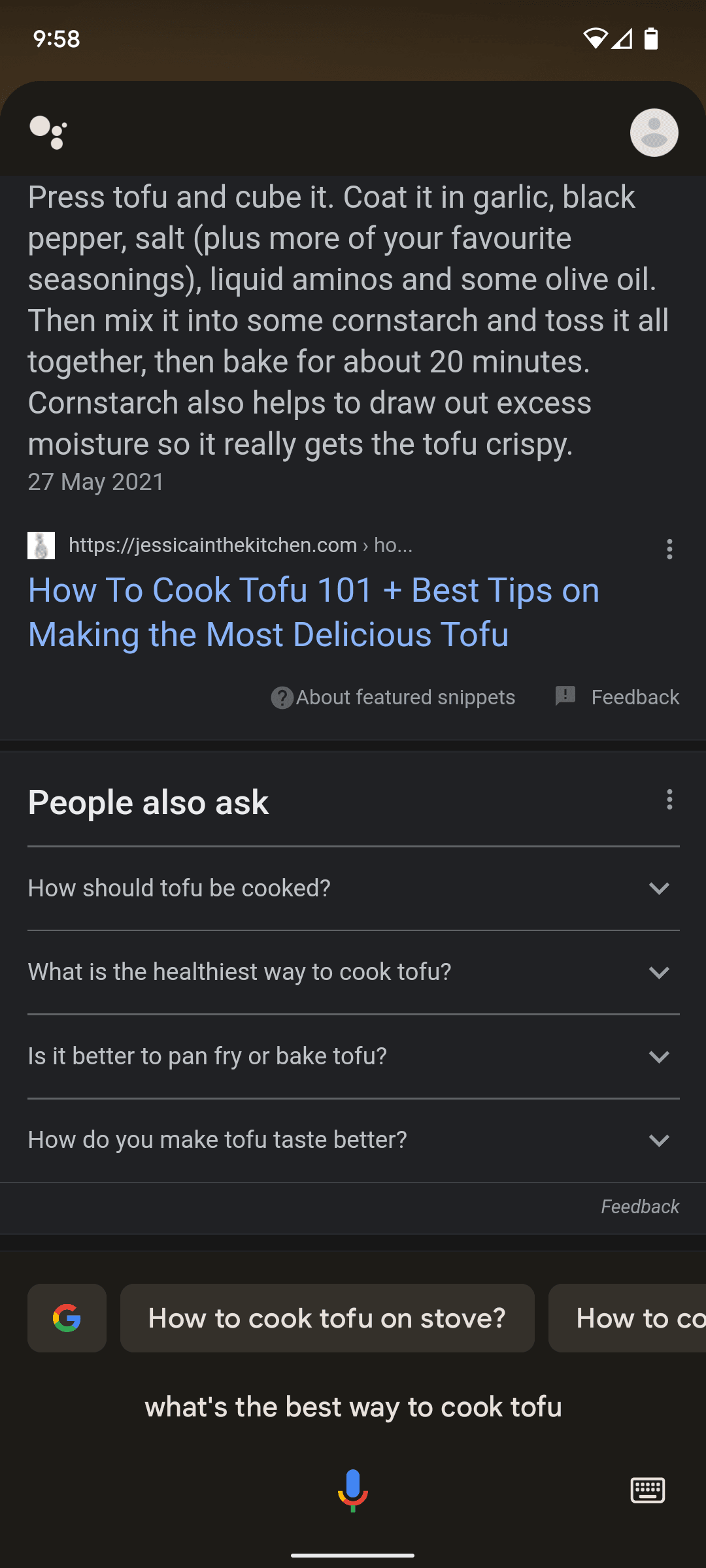This screenshot has height=1568, width=706.
Task: Open the user profile avatar
Action: (x=654, y=133)
